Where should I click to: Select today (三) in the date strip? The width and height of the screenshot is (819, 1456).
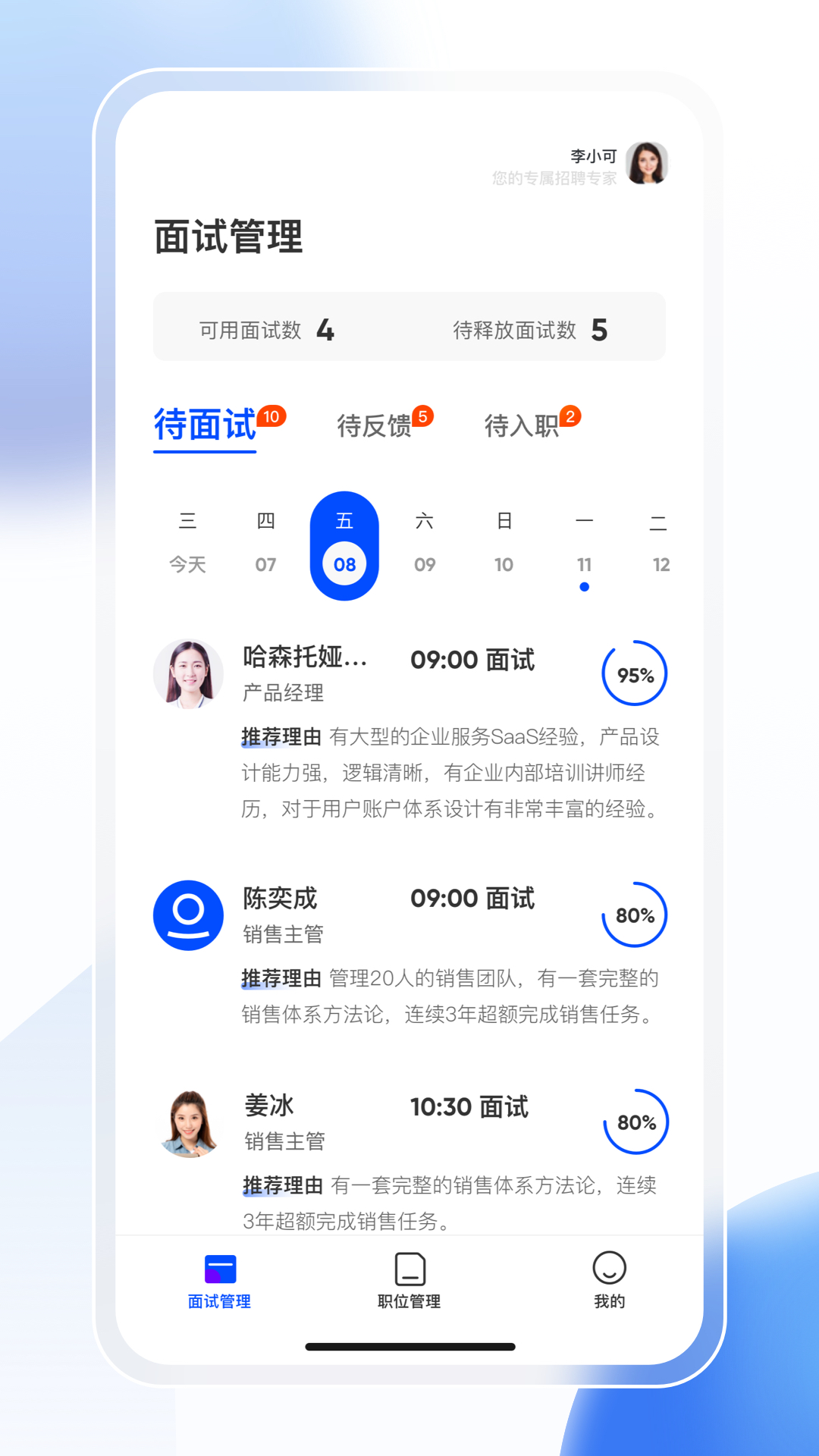point(187,543)
